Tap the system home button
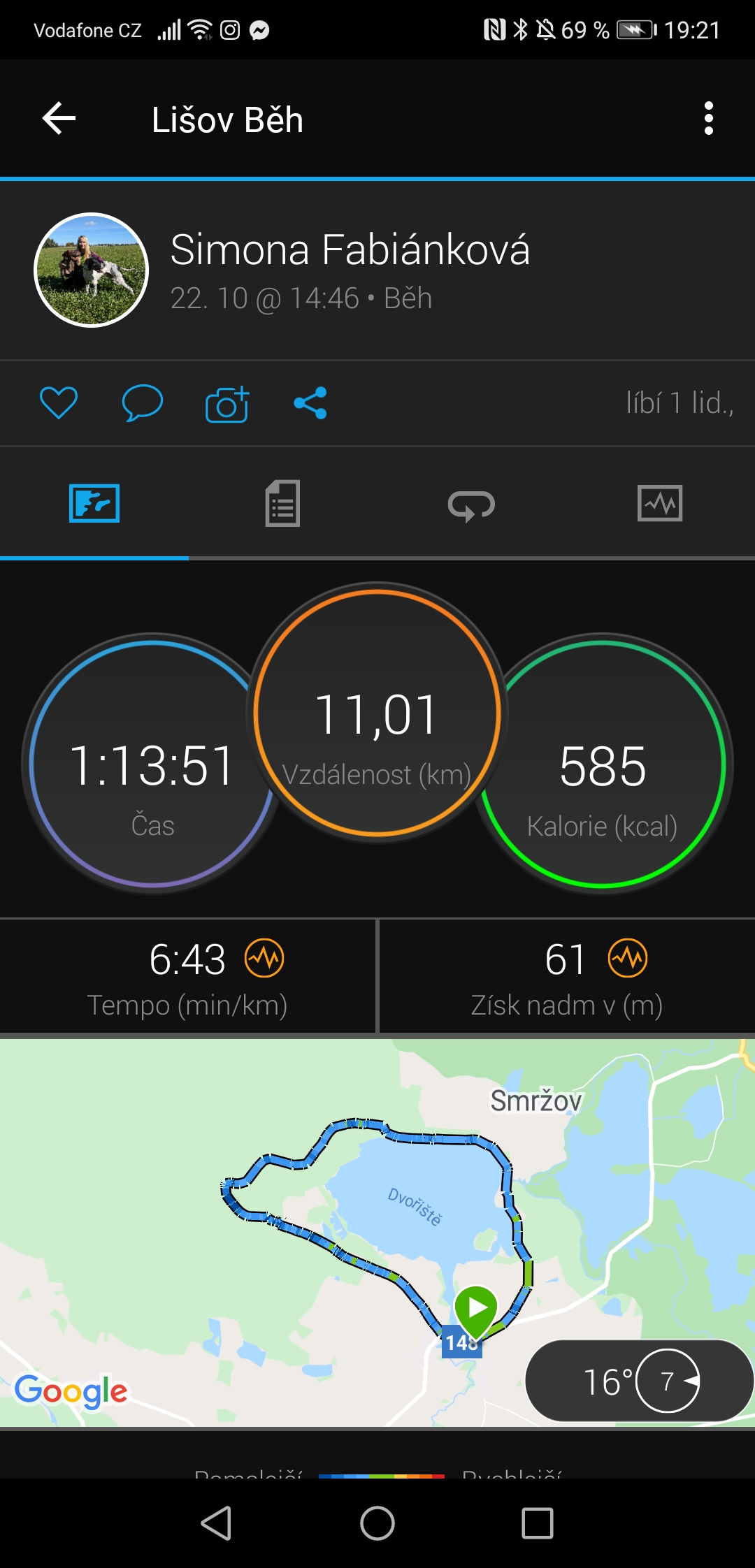 click(377, 1523)
